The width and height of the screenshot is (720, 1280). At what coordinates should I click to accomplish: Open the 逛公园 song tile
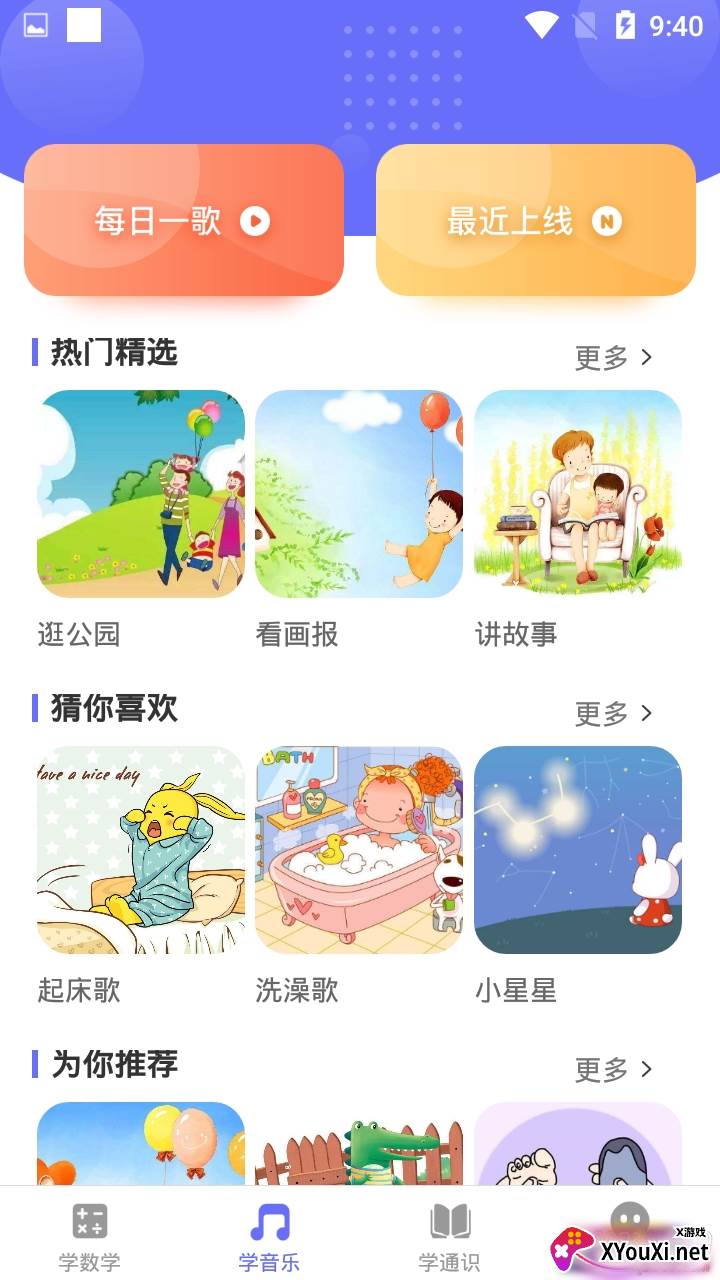(141, 494)
